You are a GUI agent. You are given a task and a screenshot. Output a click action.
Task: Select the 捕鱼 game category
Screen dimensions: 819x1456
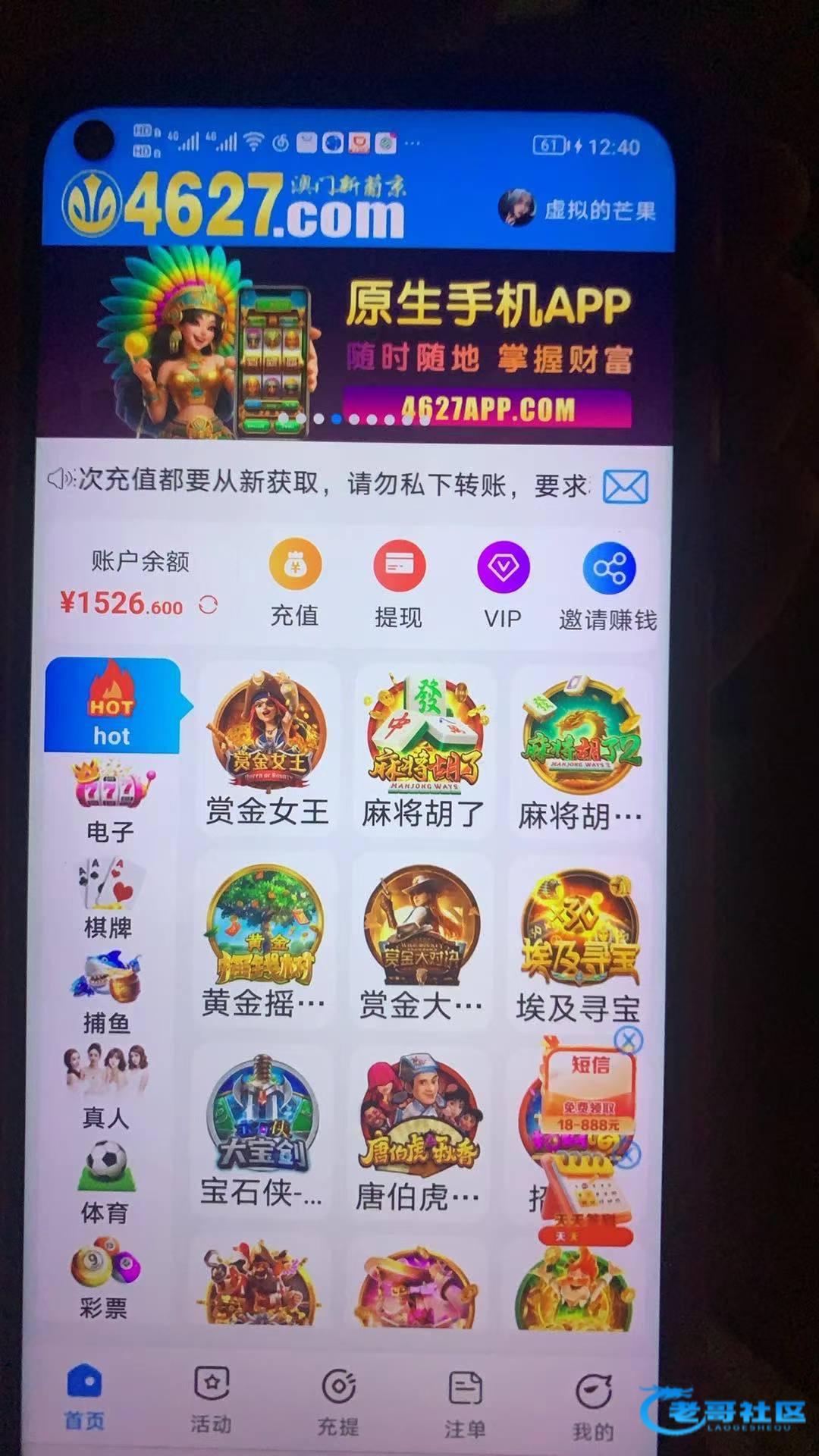106,993
